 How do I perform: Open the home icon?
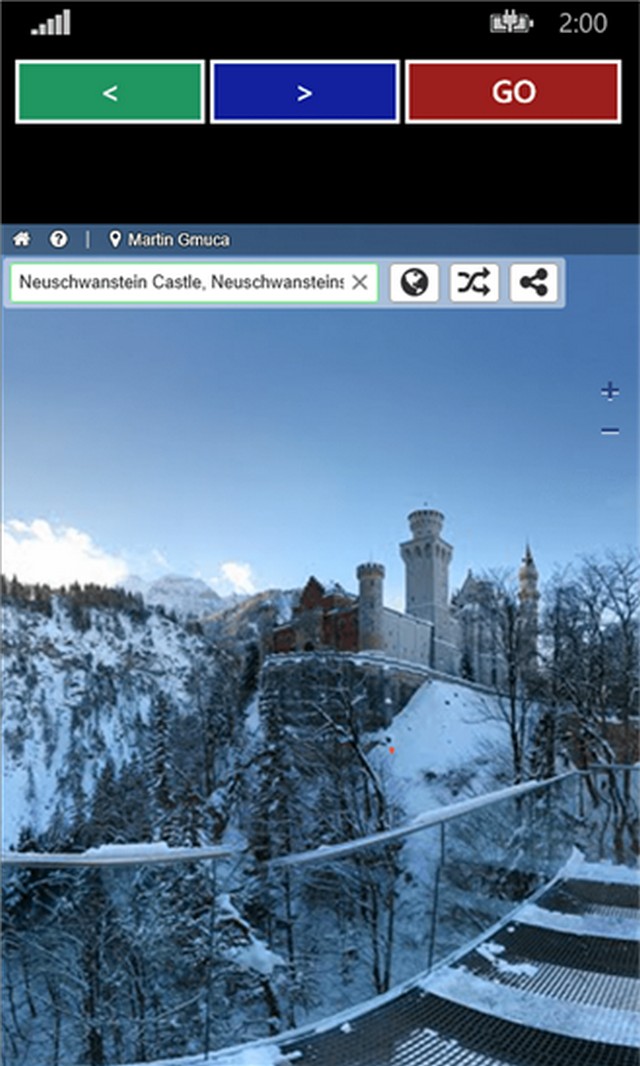click(x=22, y=240)
